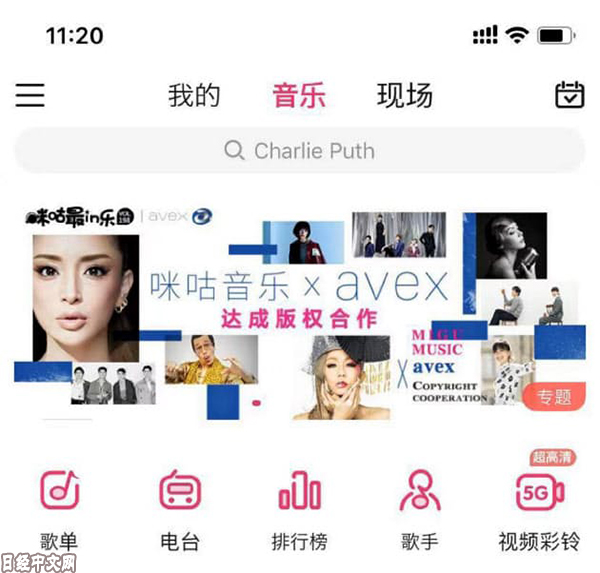Image resolution: width=600 pixels, height=573 pixels.
Task: Open 歌单 playlists
Action: point(59,507)
